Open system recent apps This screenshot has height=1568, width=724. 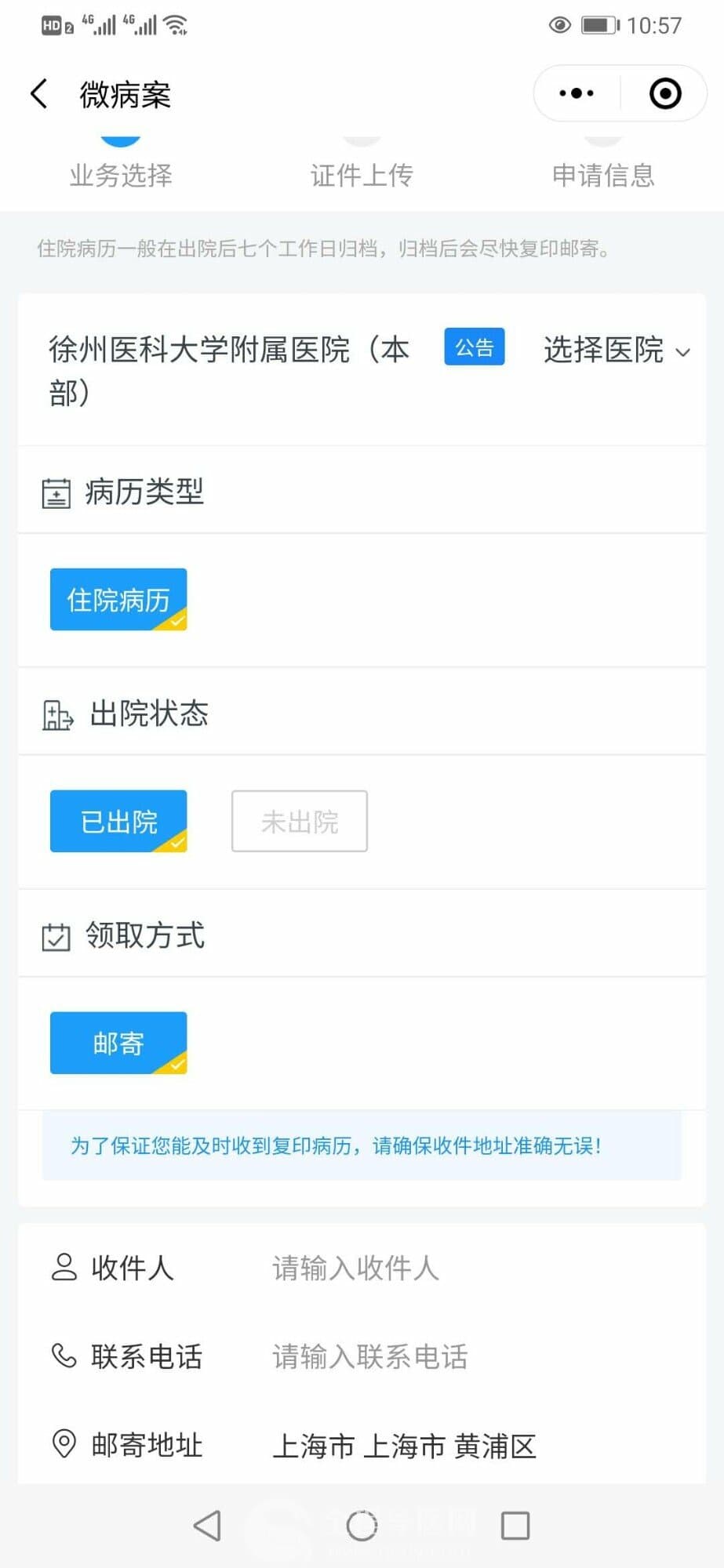pos(515,1526)
